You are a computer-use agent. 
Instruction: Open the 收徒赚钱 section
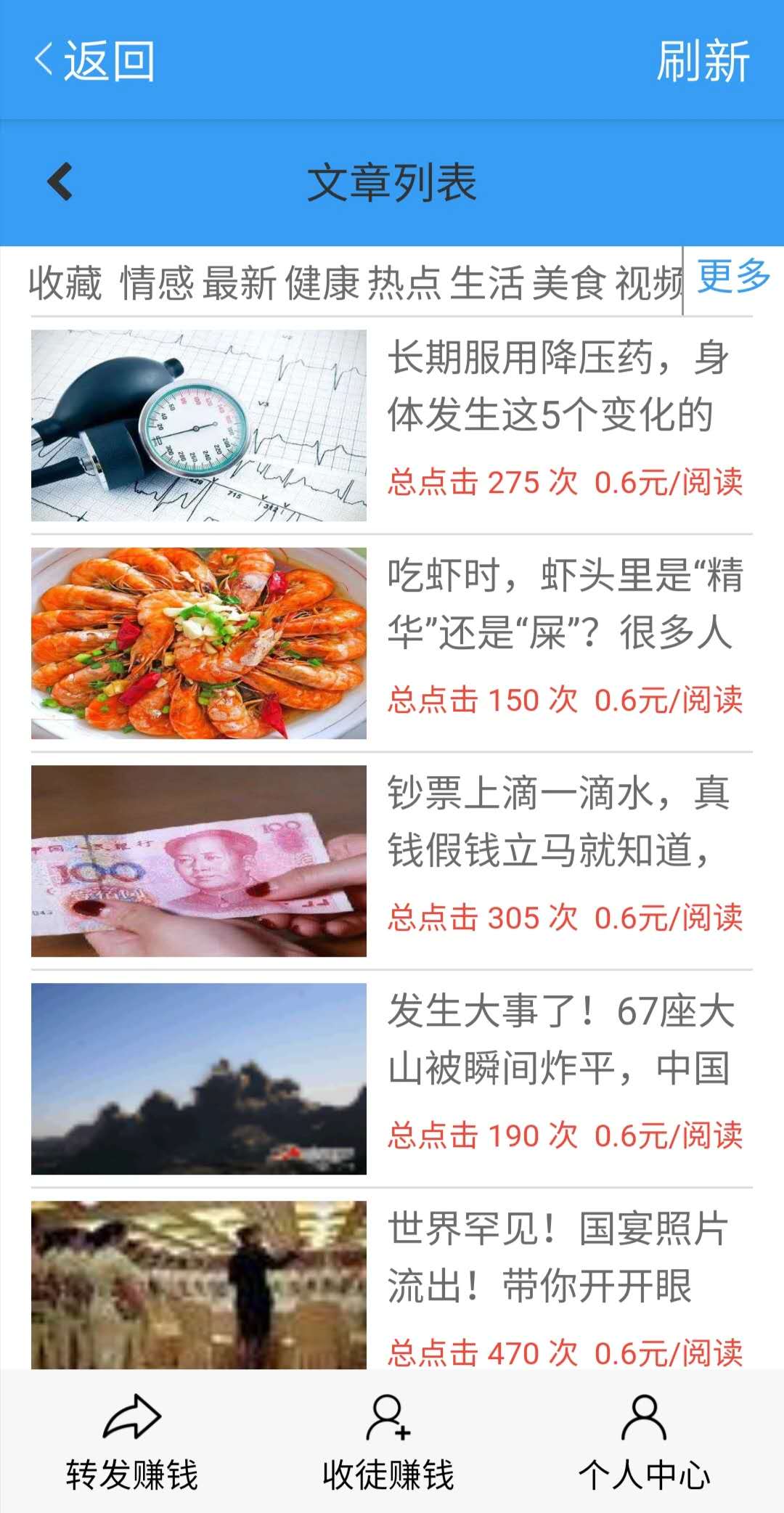[x=388, y=1442]
